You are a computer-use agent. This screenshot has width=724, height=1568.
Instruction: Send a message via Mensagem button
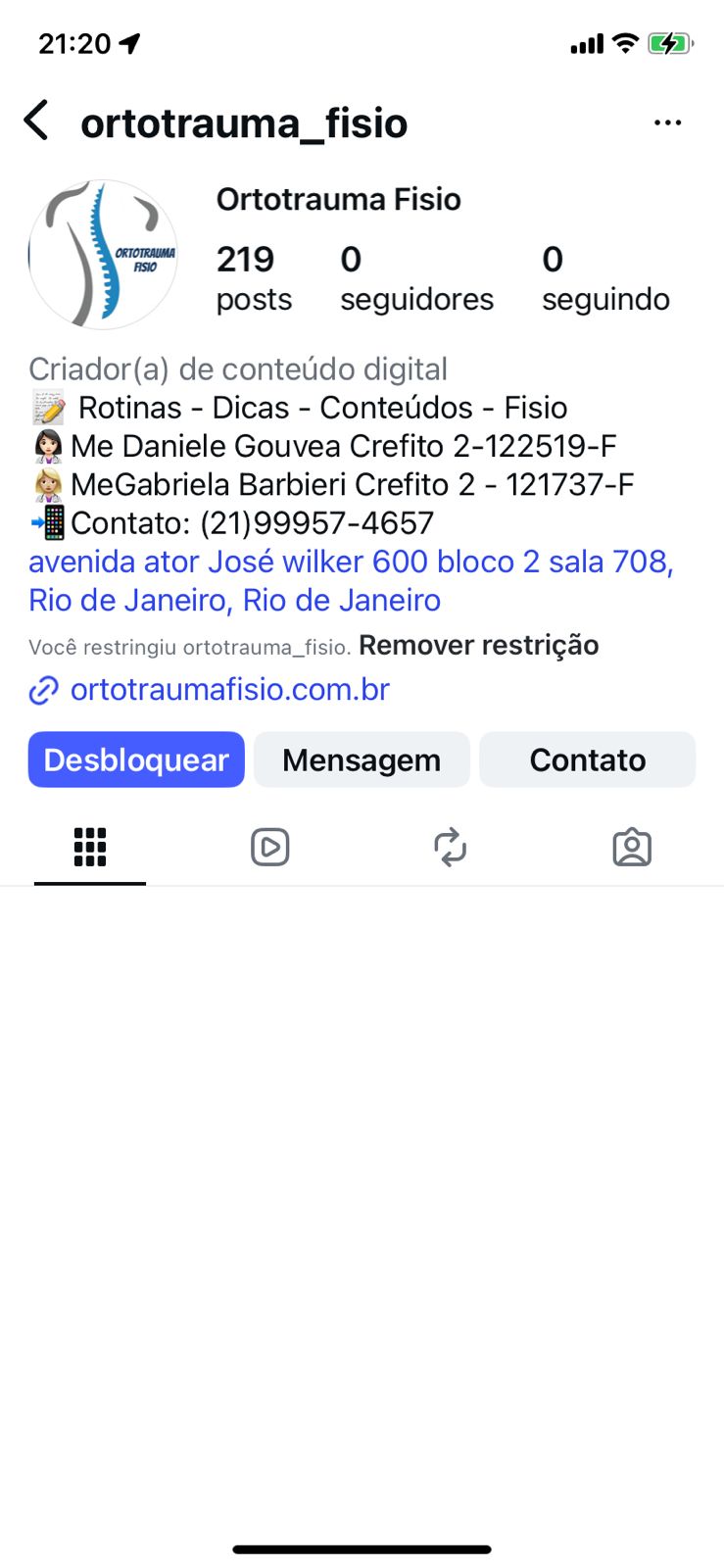click(x=362, y=759)
